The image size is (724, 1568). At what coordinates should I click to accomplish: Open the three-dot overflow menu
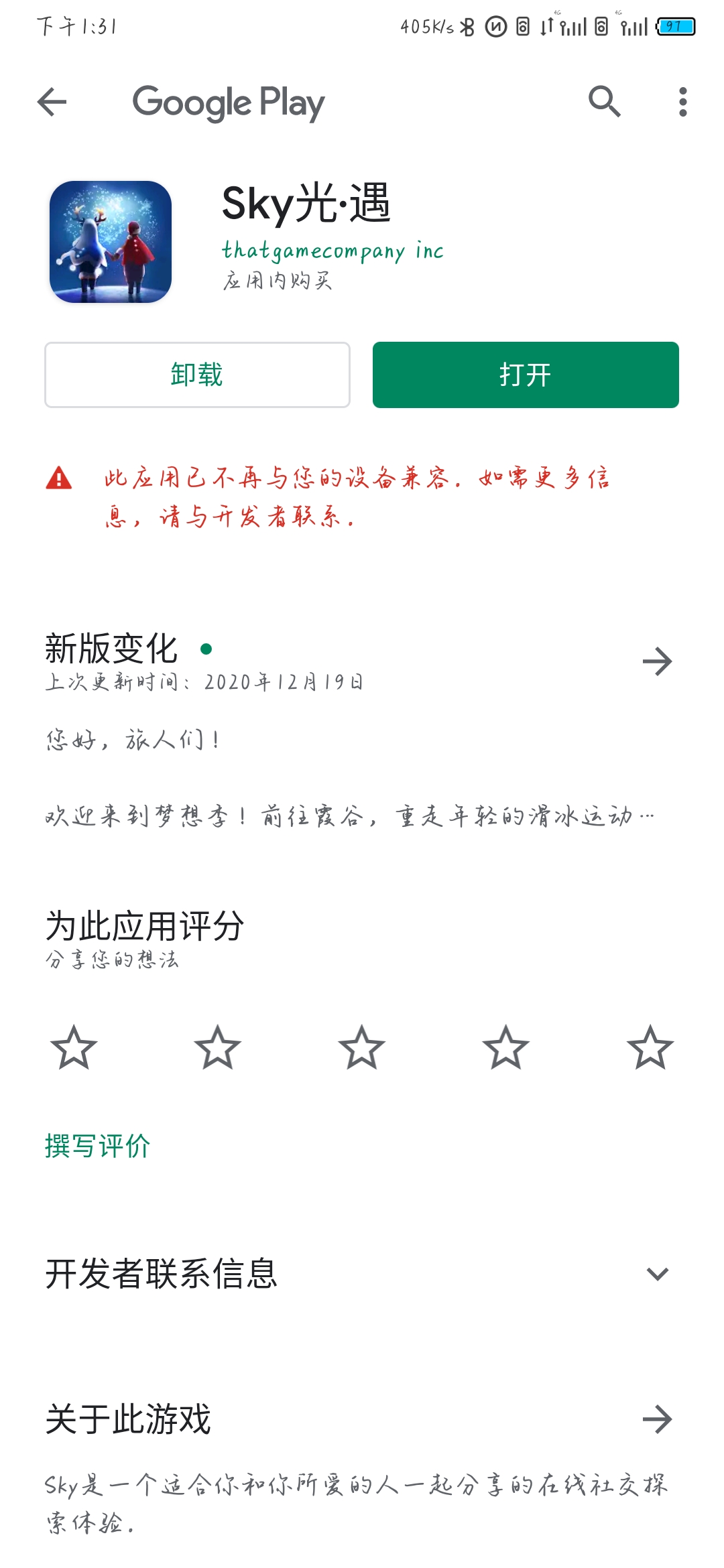coord(682,102)
